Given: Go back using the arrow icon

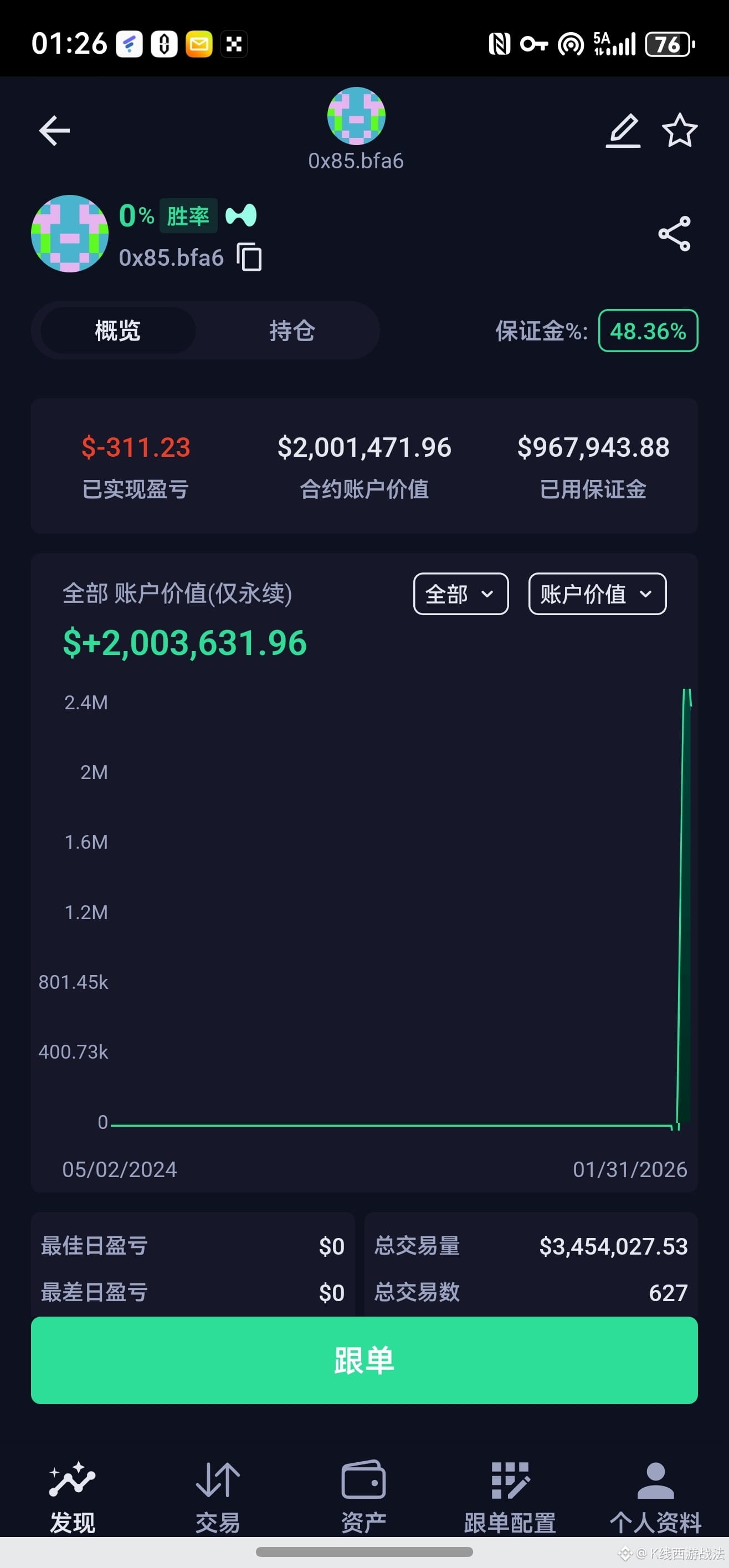Looking at the screenshot, I should pyautogui.click(x=54, y=130).
